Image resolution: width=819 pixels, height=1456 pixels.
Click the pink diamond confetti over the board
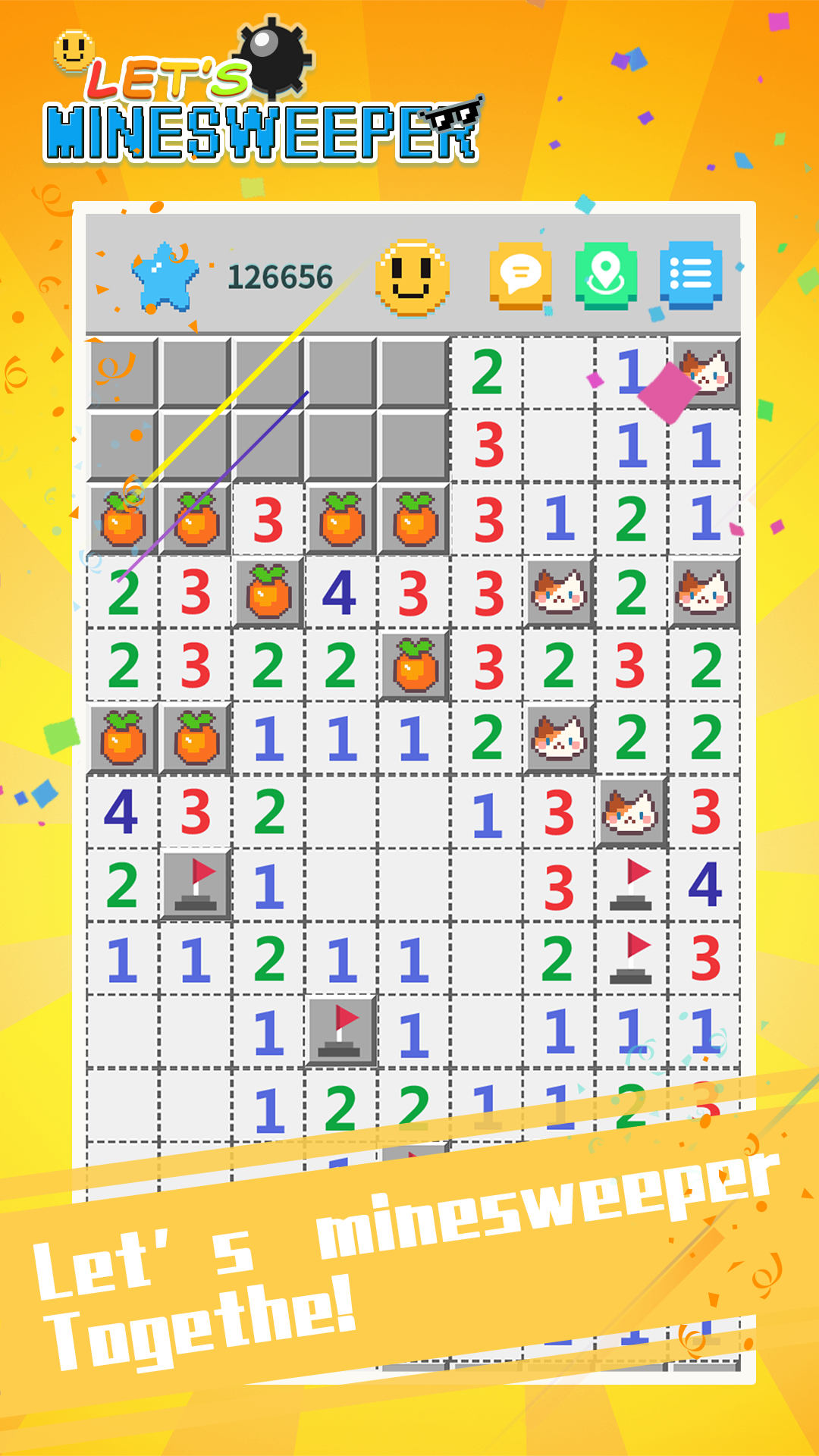point(670,394)
